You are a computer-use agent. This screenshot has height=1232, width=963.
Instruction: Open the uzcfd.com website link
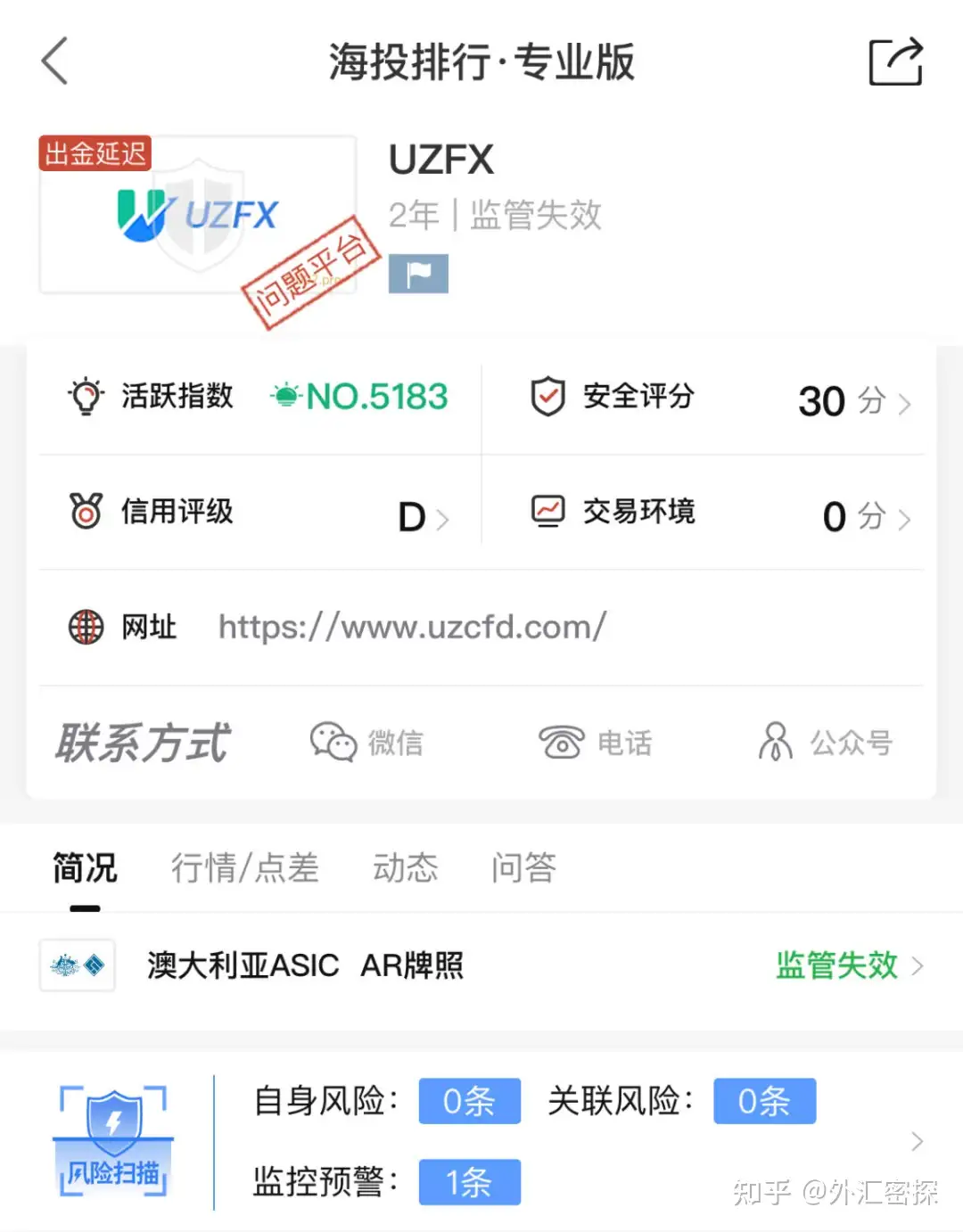412,628
